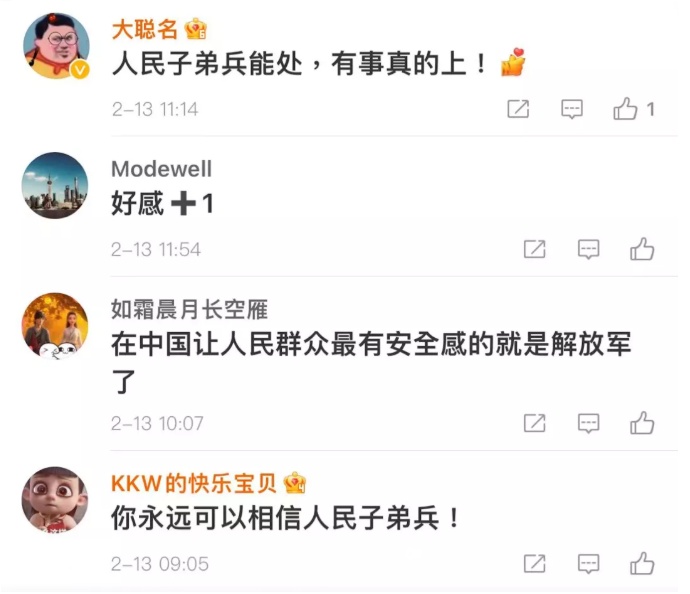
Task: Reply to Modewell's comment
Action: tap(589, 249)
